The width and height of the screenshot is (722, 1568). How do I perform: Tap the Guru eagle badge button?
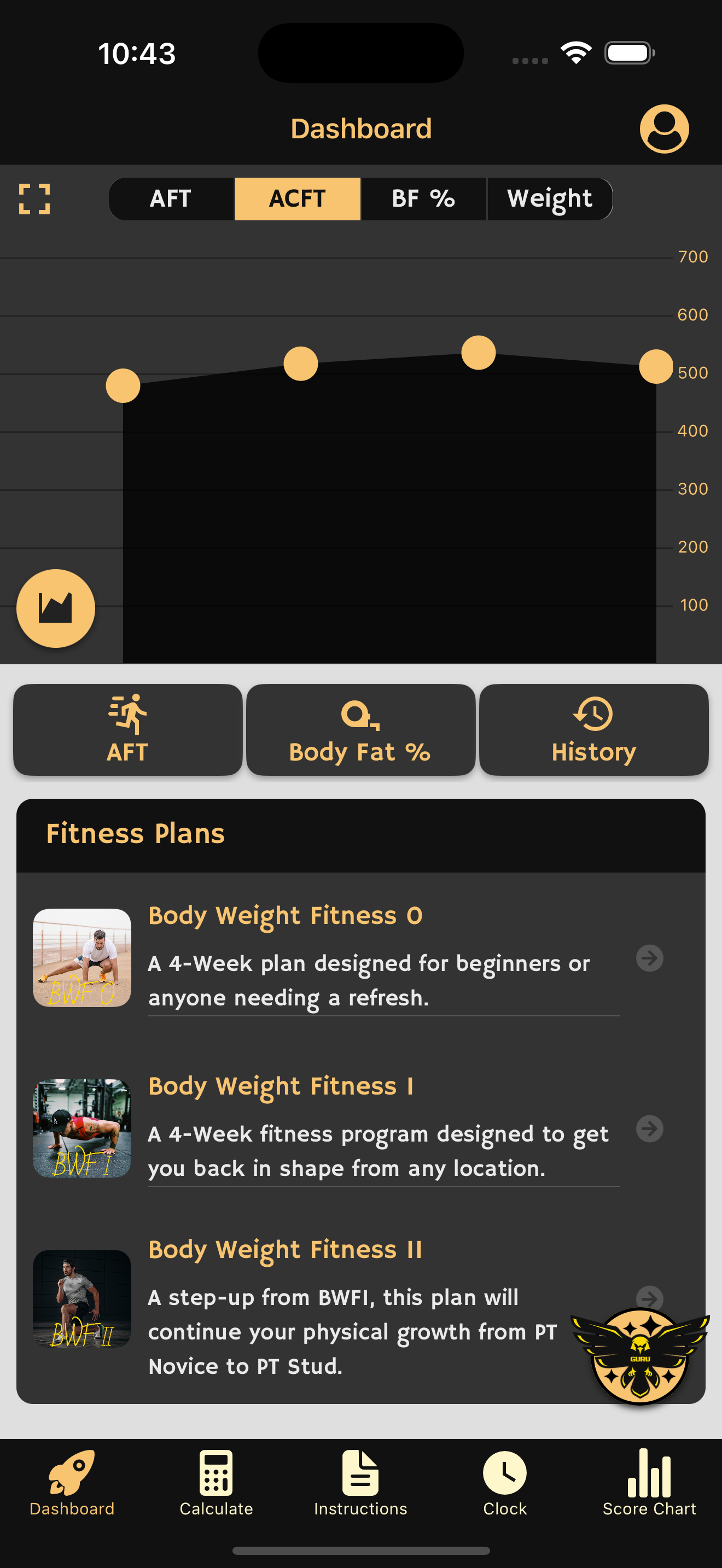(640, 1355)
